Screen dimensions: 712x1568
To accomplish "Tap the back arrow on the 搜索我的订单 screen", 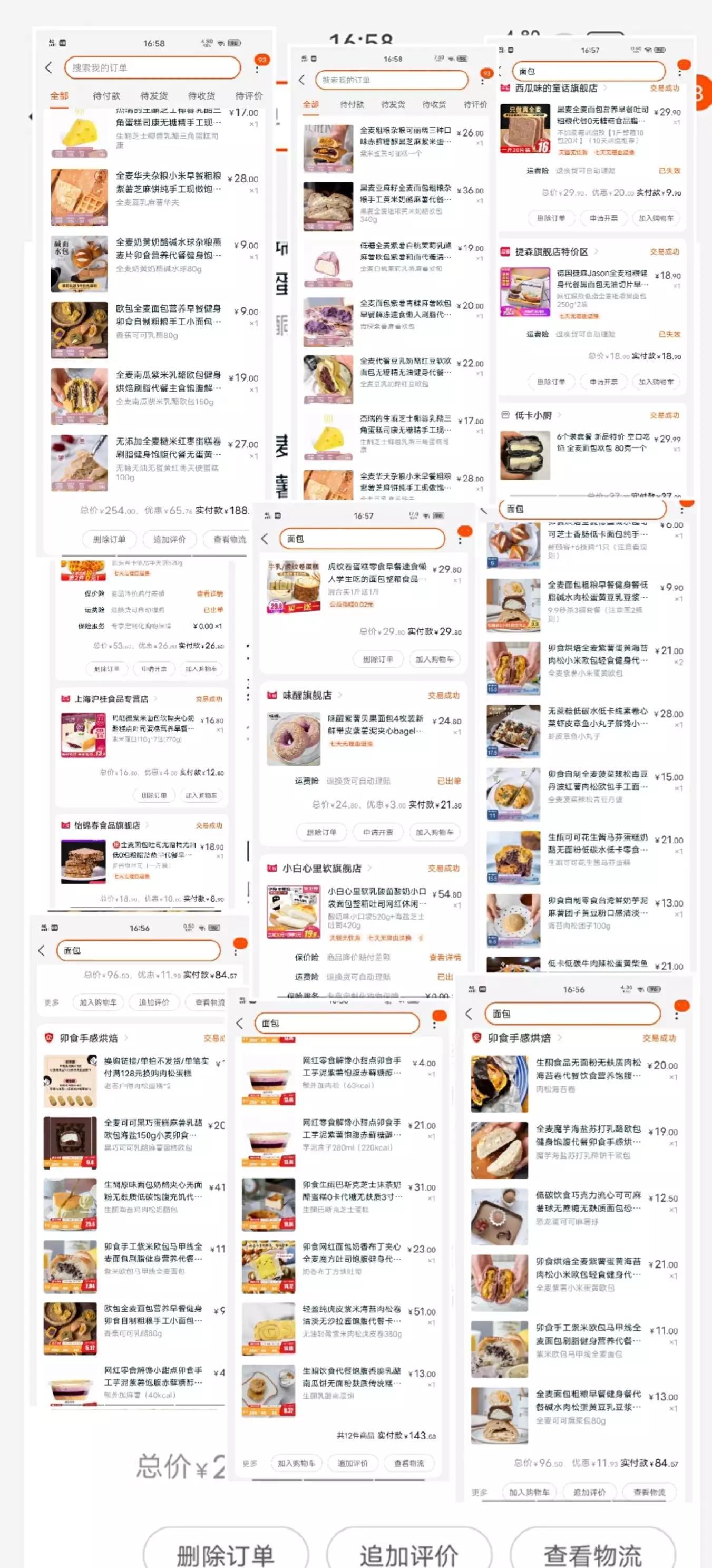I will [48, 67].
